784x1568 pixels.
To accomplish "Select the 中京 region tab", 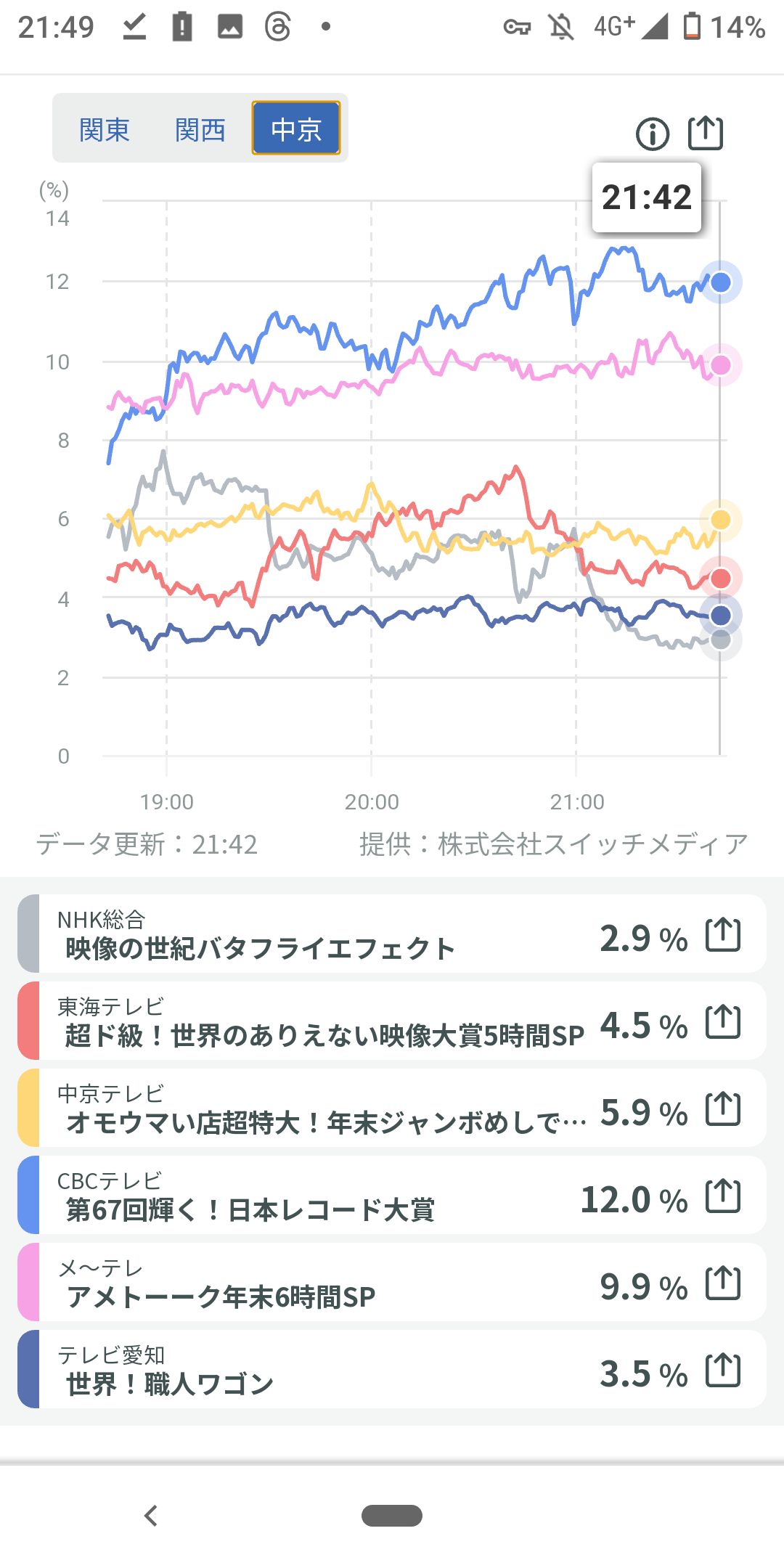I will pos(296,128).
